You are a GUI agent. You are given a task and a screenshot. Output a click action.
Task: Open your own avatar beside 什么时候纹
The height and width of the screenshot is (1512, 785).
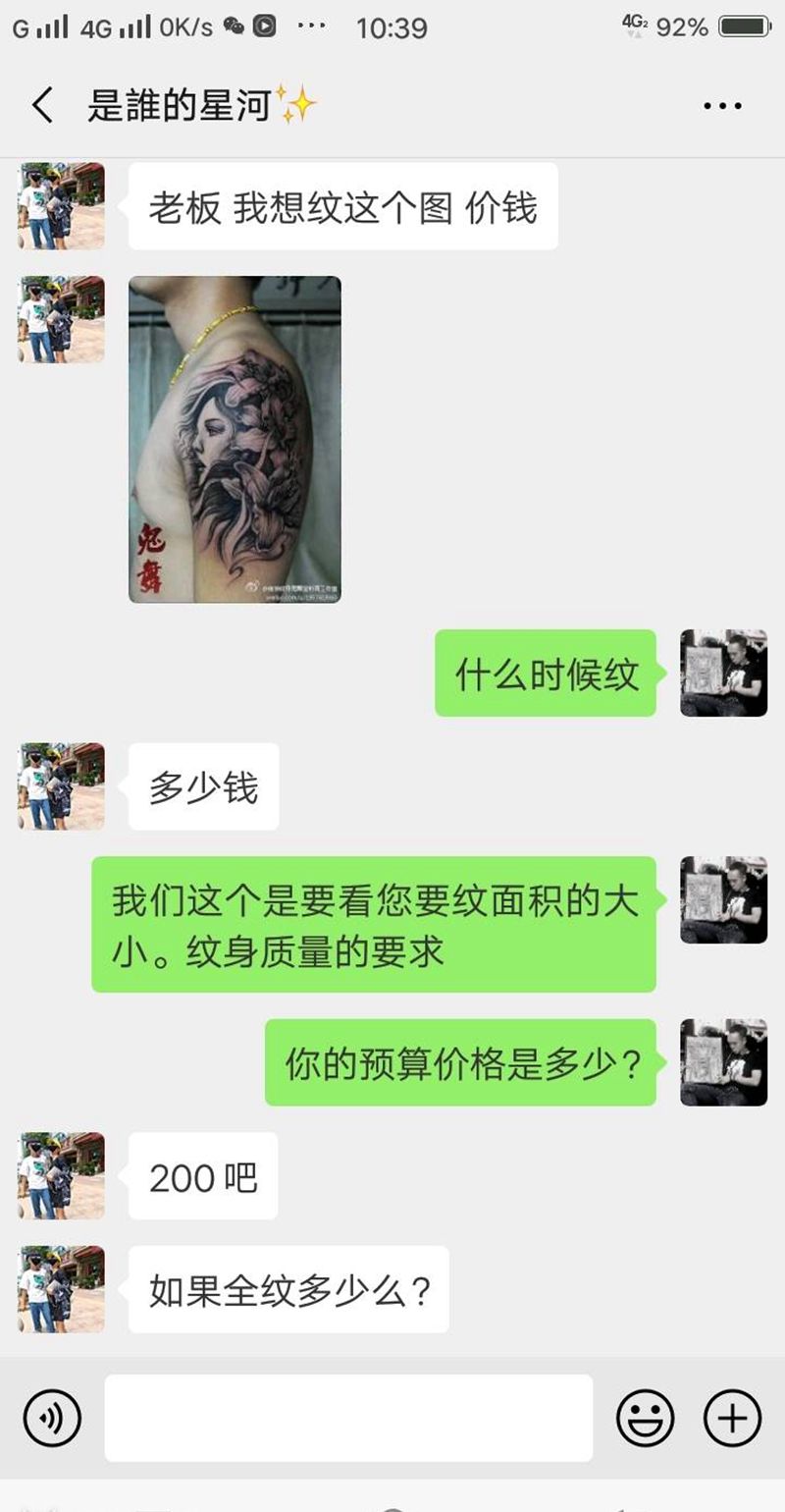723,674
